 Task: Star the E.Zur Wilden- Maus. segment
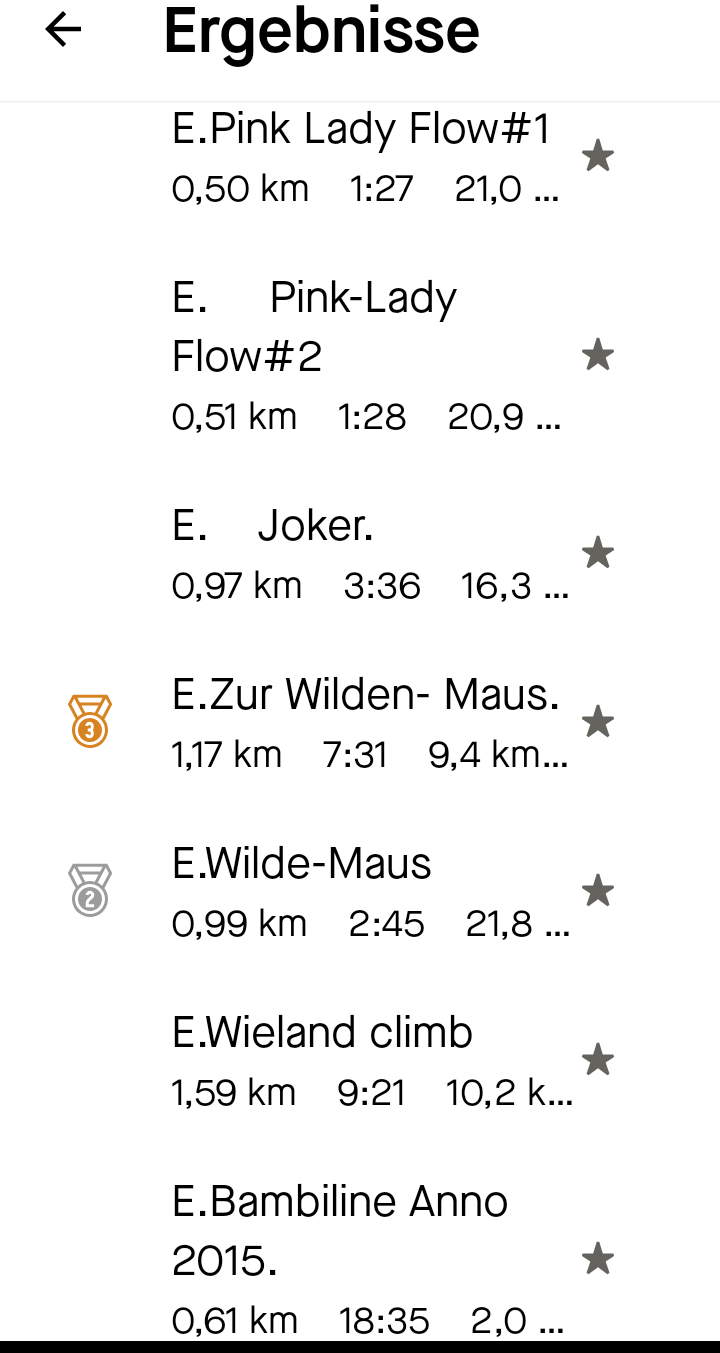pyautogui.click(x=598, y=722)
